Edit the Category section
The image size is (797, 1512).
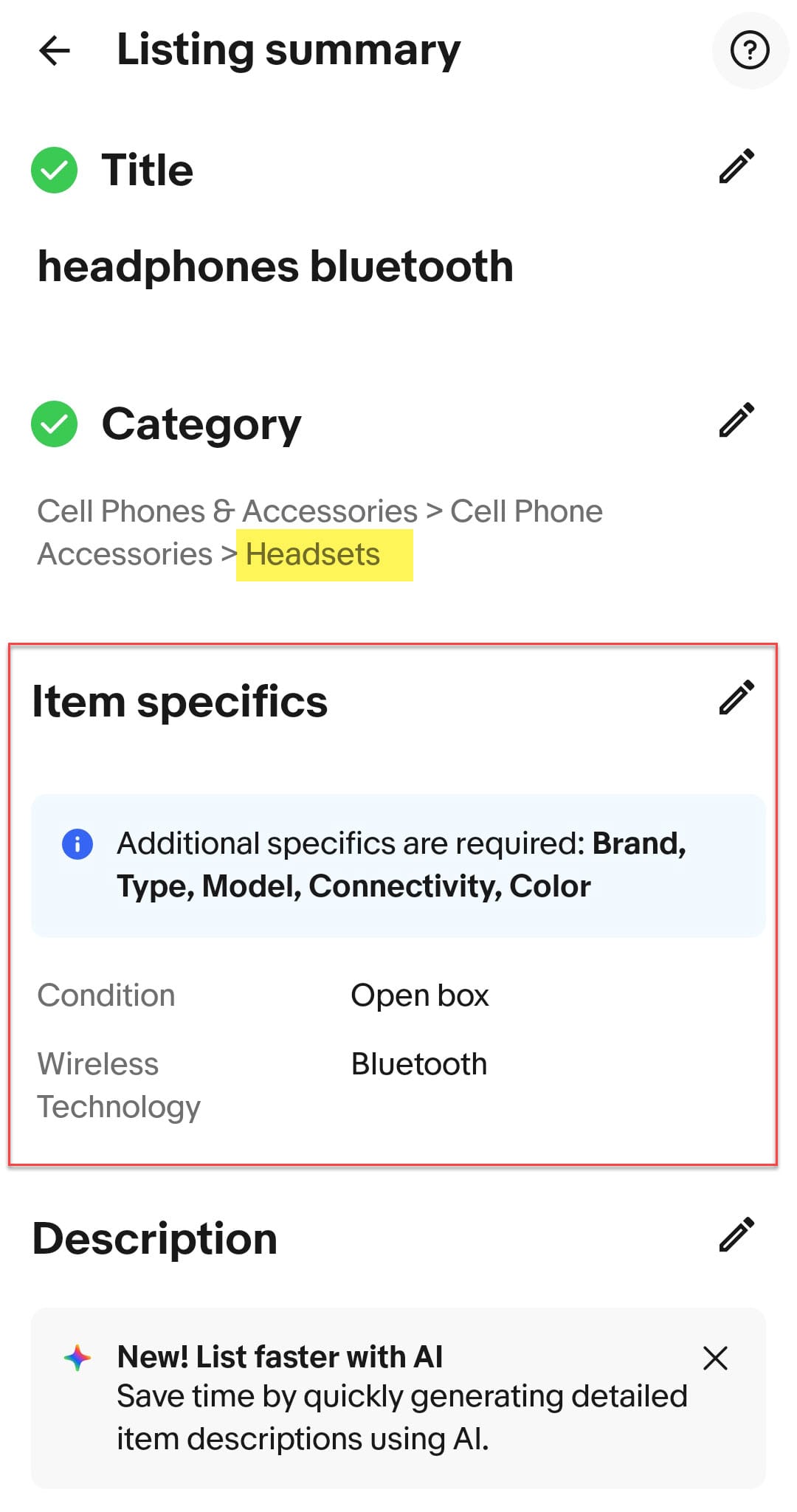(736, 420)
